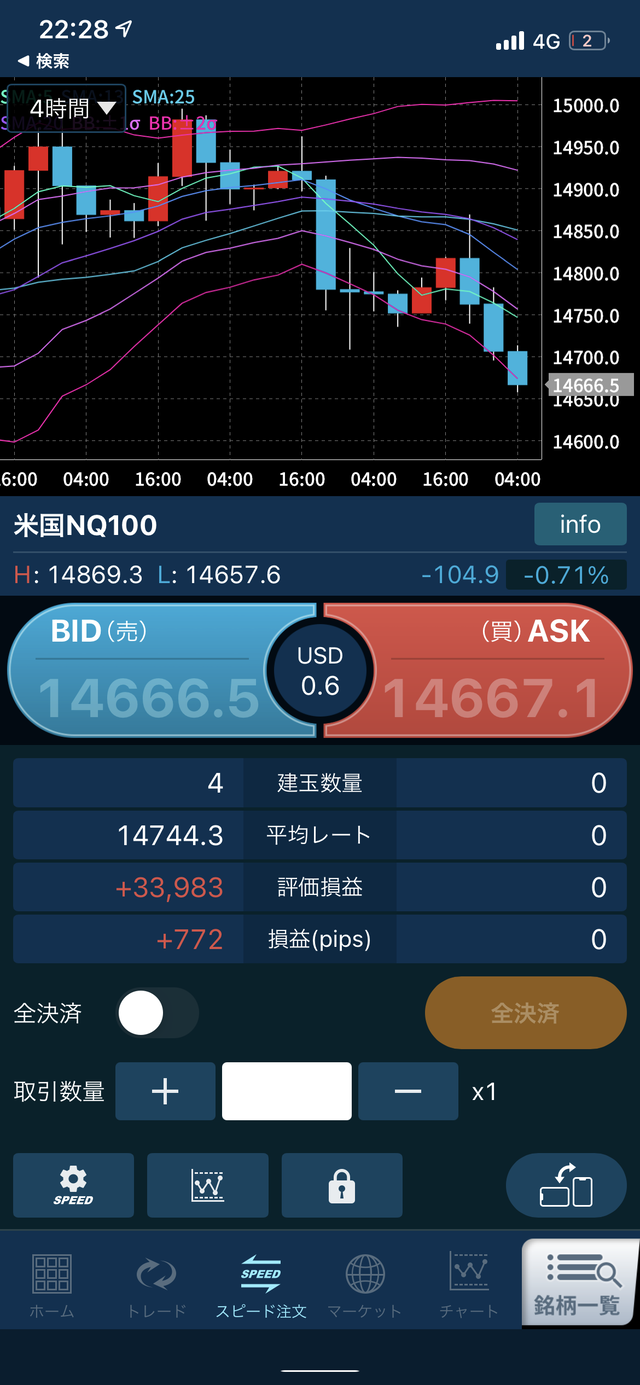This screenshot has height=1385, width=640.
Task: Sell at BID 14666.5
Action: coord(150,670)
